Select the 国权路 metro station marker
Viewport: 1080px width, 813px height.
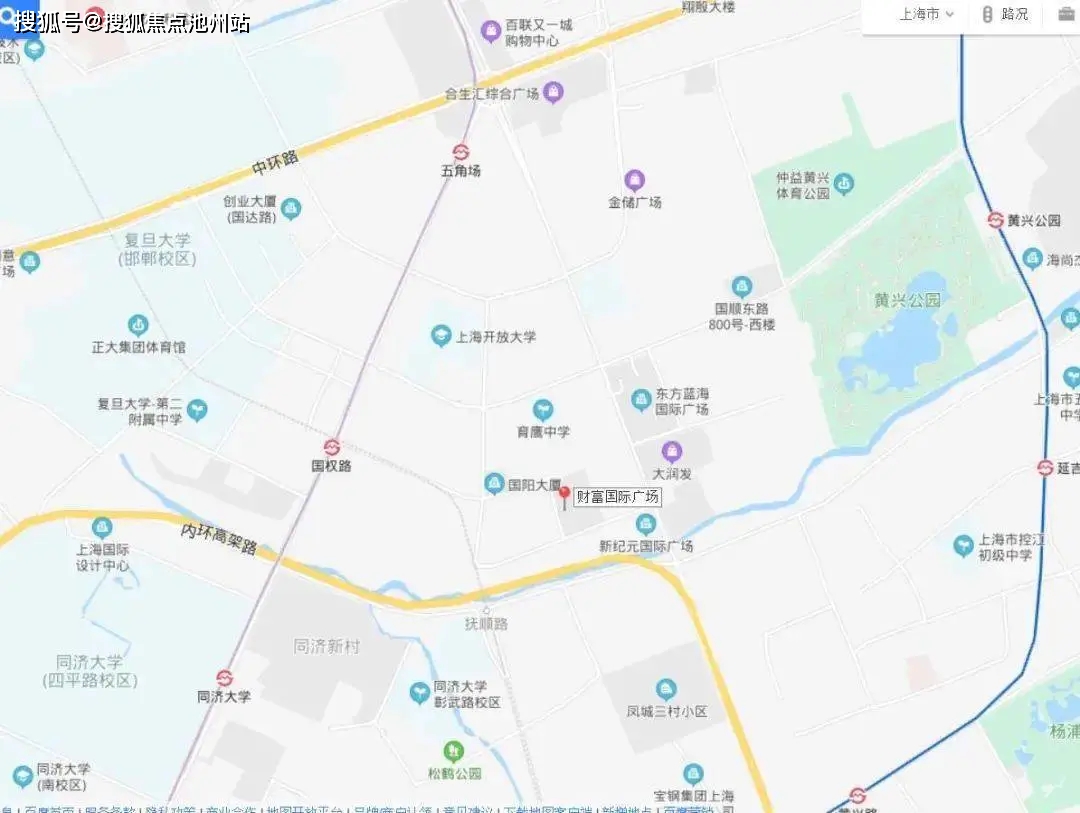click(331, 447)
